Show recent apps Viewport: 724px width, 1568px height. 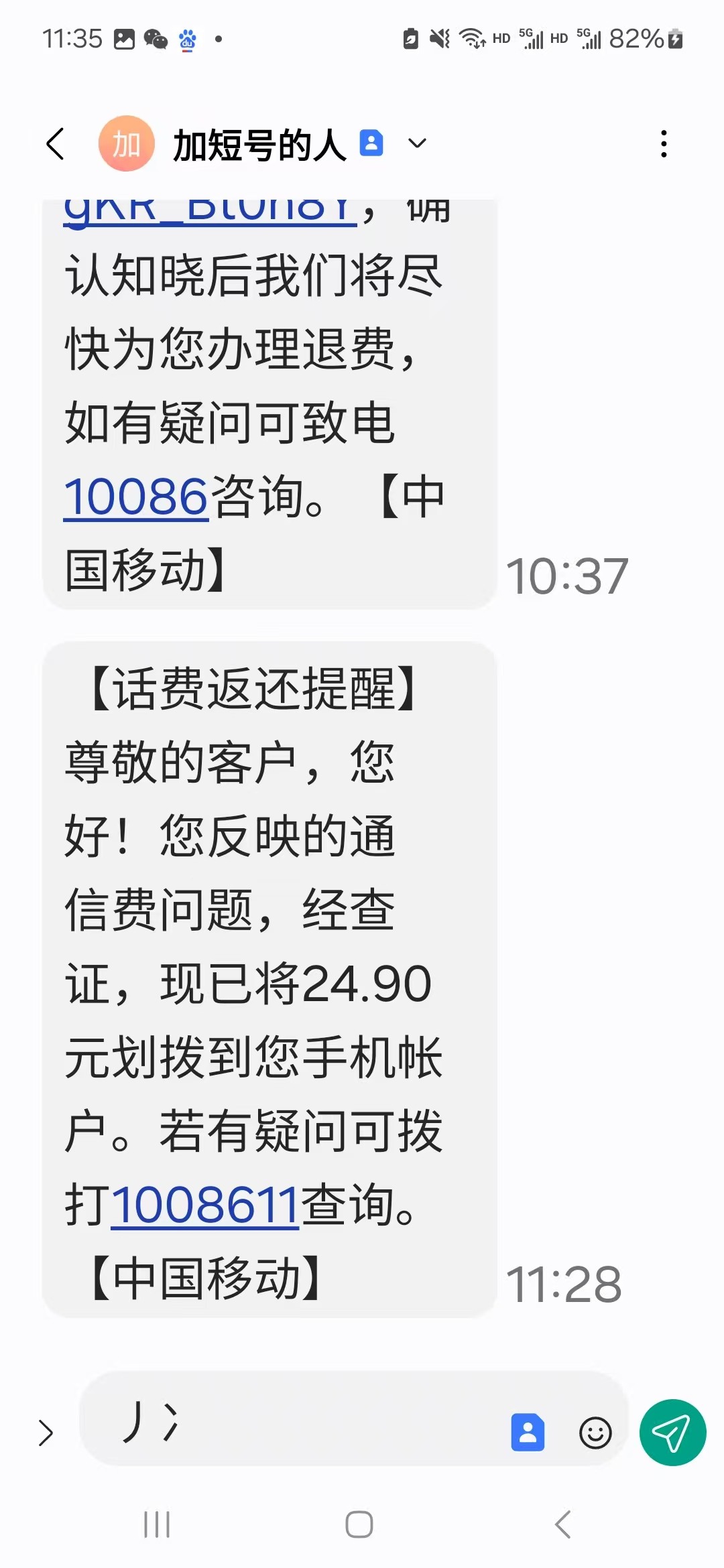point(157,1524)
